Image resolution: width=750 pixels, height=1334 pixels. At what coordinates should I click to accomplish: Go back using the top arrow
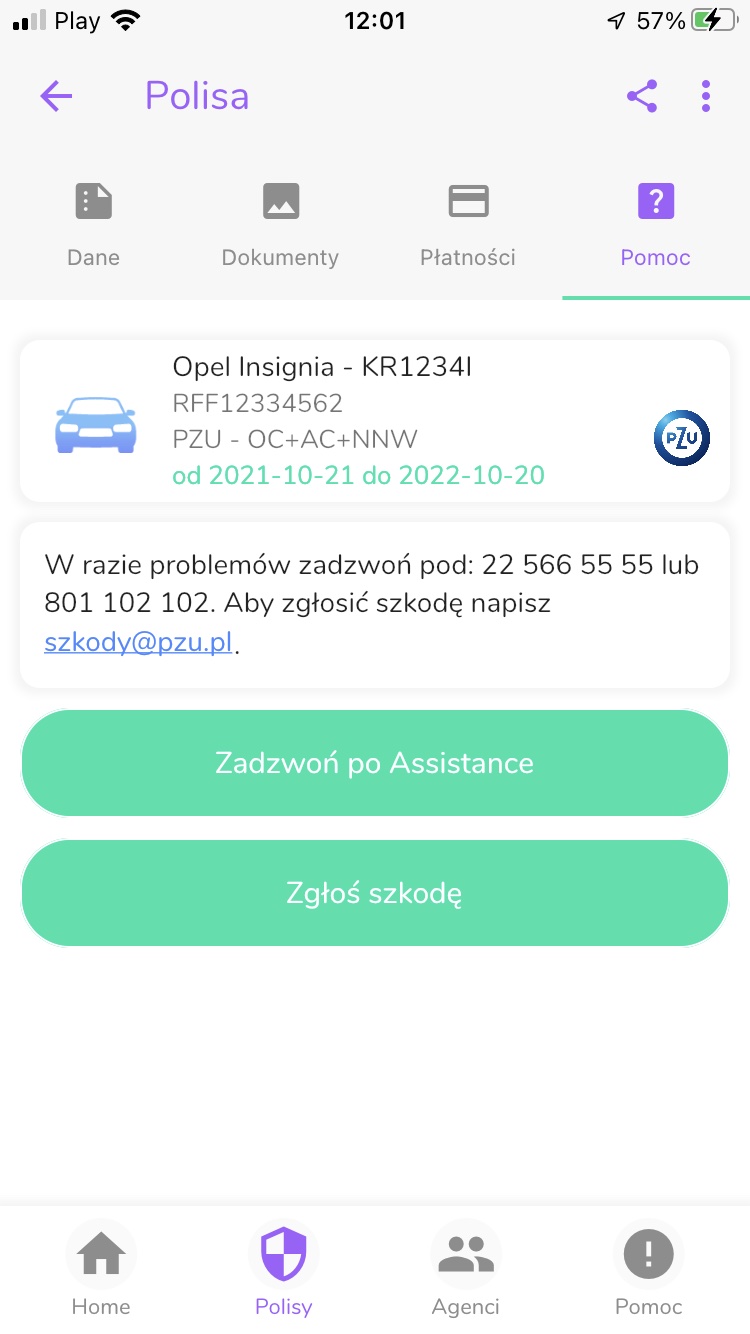click(x=56, y=96)
